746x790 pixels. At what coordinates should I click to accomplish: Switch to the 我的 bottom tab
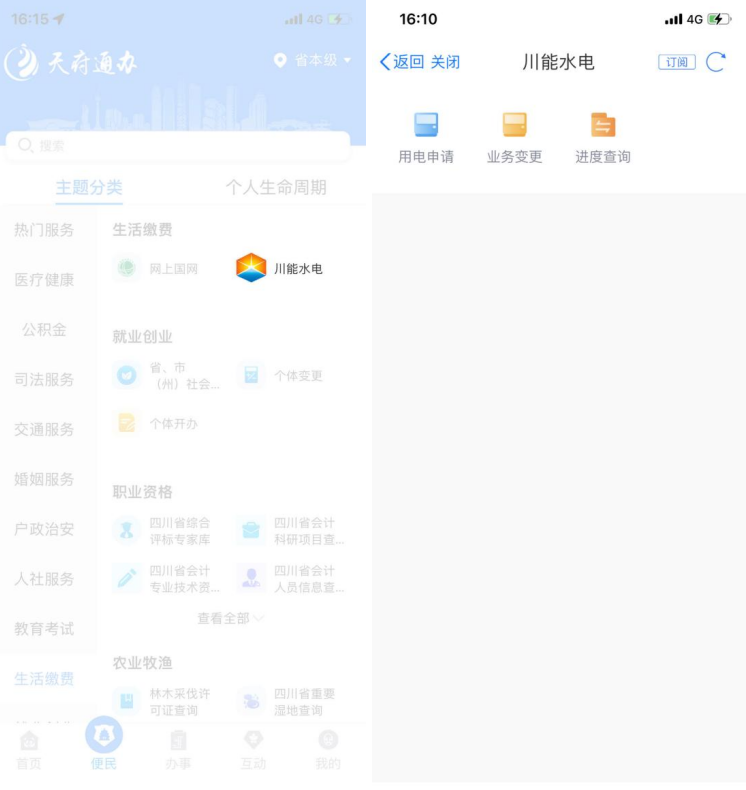328,749
